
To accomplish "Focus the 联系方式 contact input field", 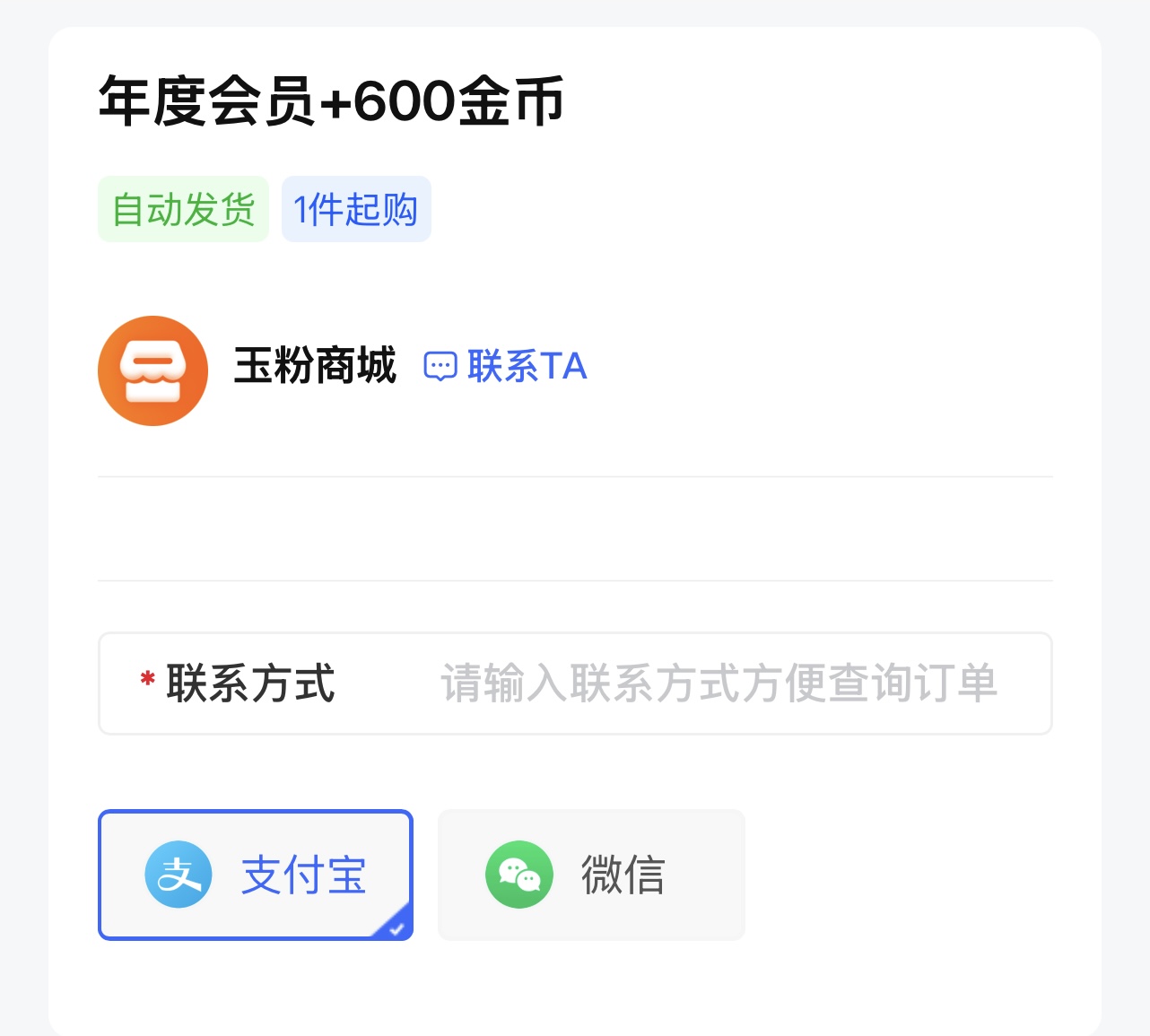I will pyautogui.click(x=718, y=683).
